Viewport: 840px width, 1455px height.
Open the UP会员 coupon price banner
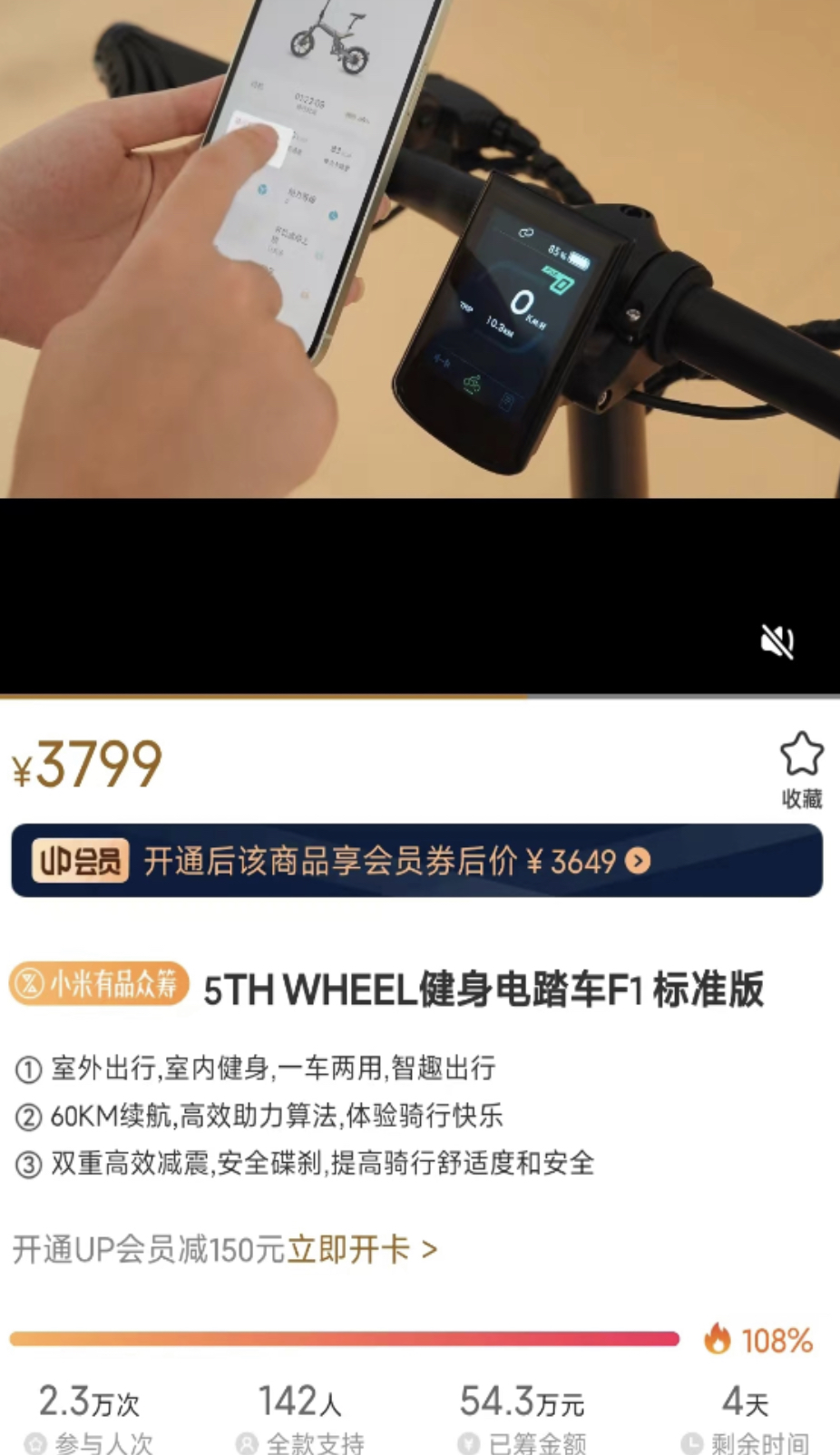(x=416, y=860)
